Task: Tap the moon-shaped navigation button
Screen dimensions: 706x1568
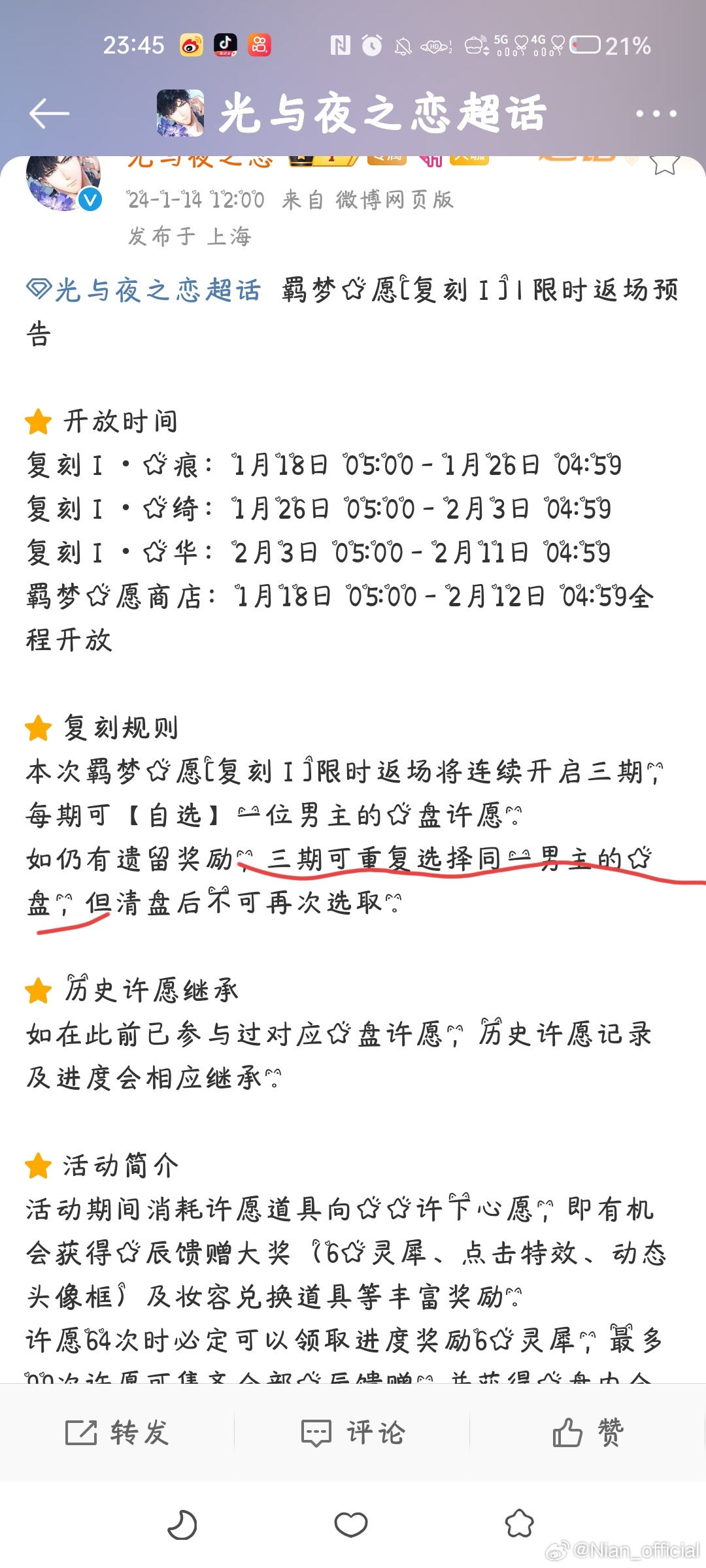Action: [x=182, y=1526]
